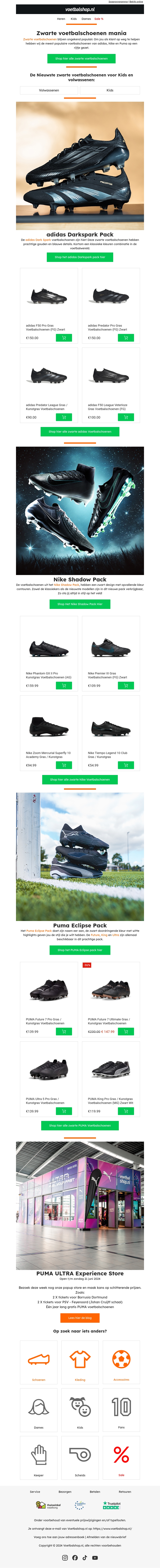Viewport: 160px width, 1568px height.
Task: Shop hier alle zwarte adidas voetbalschoenen
Action: [80, 432]
